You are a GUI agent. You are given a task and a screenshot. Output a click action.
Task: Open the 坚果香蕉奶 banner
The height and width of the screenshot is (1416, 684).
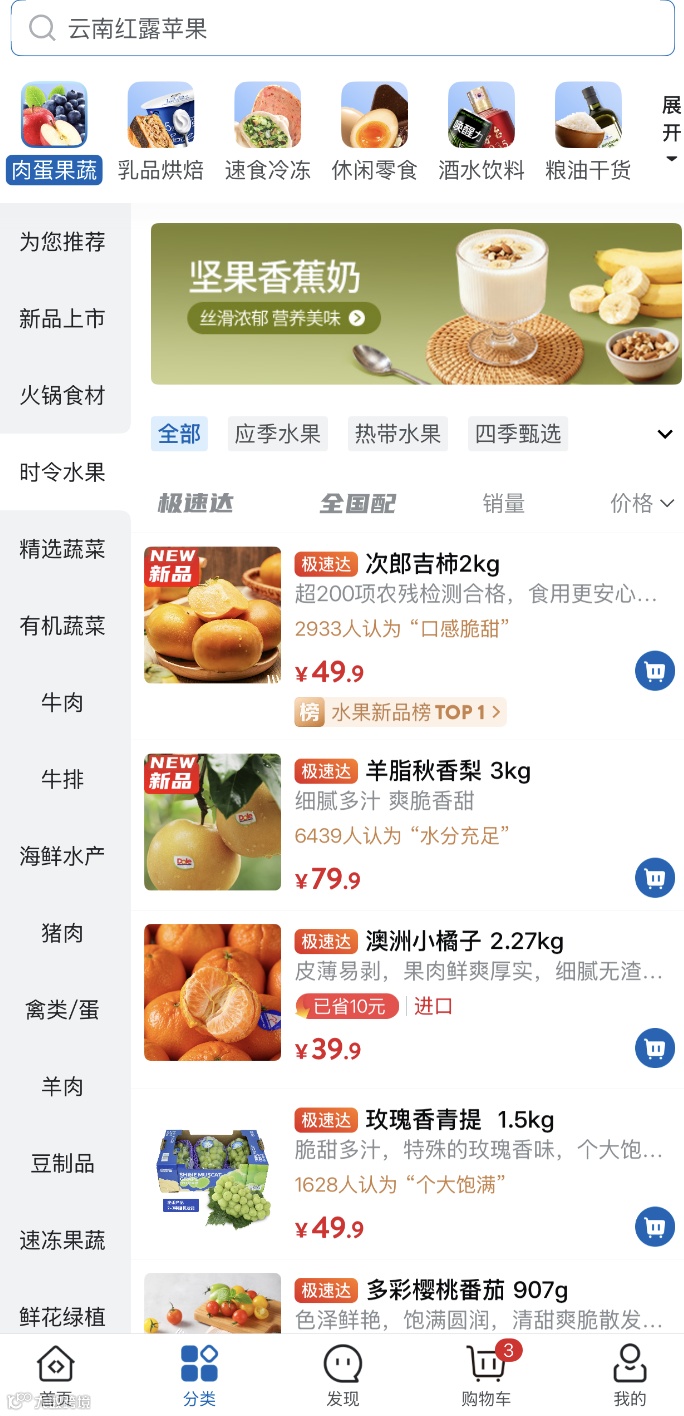416,303
